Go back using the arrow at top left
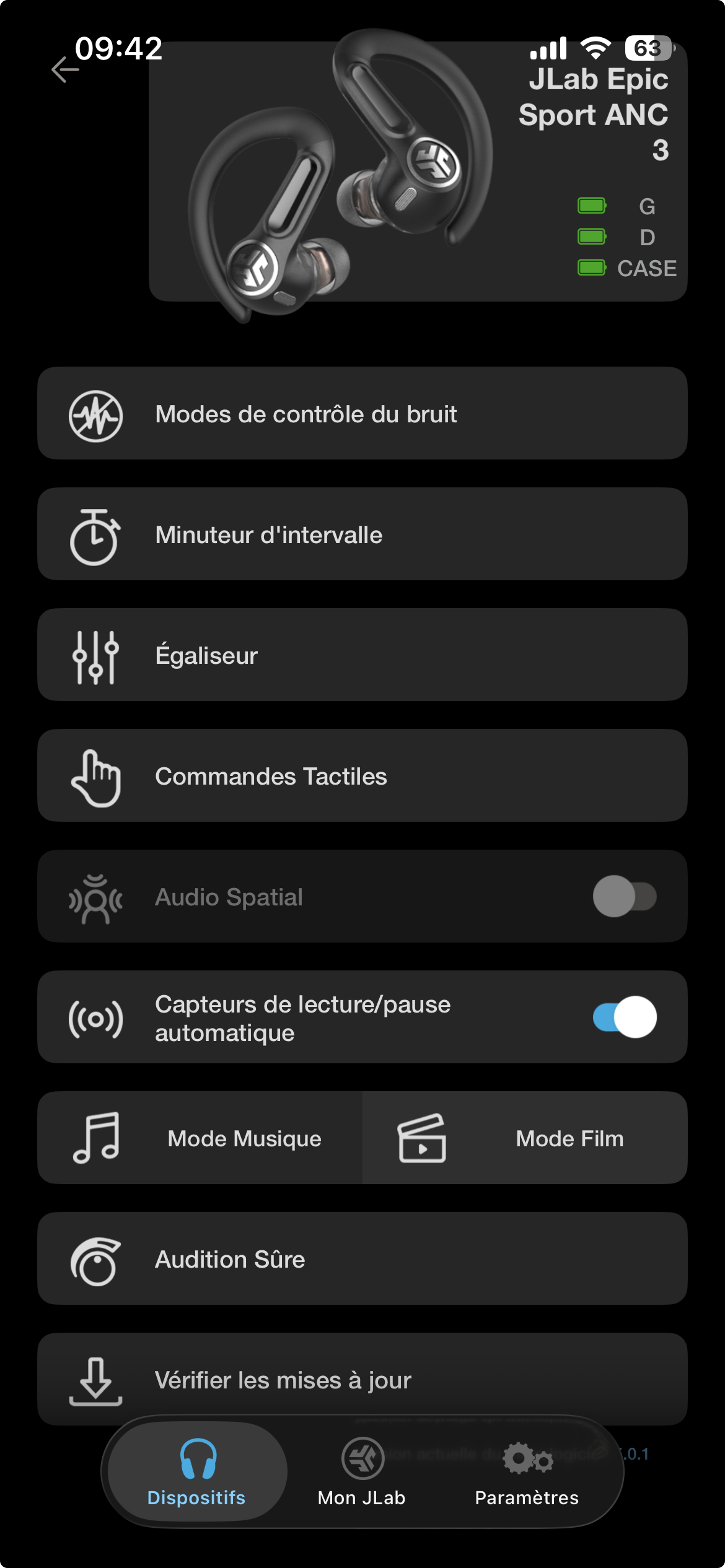The width and height of the screenshot is (725, 1568). [66, 69]
